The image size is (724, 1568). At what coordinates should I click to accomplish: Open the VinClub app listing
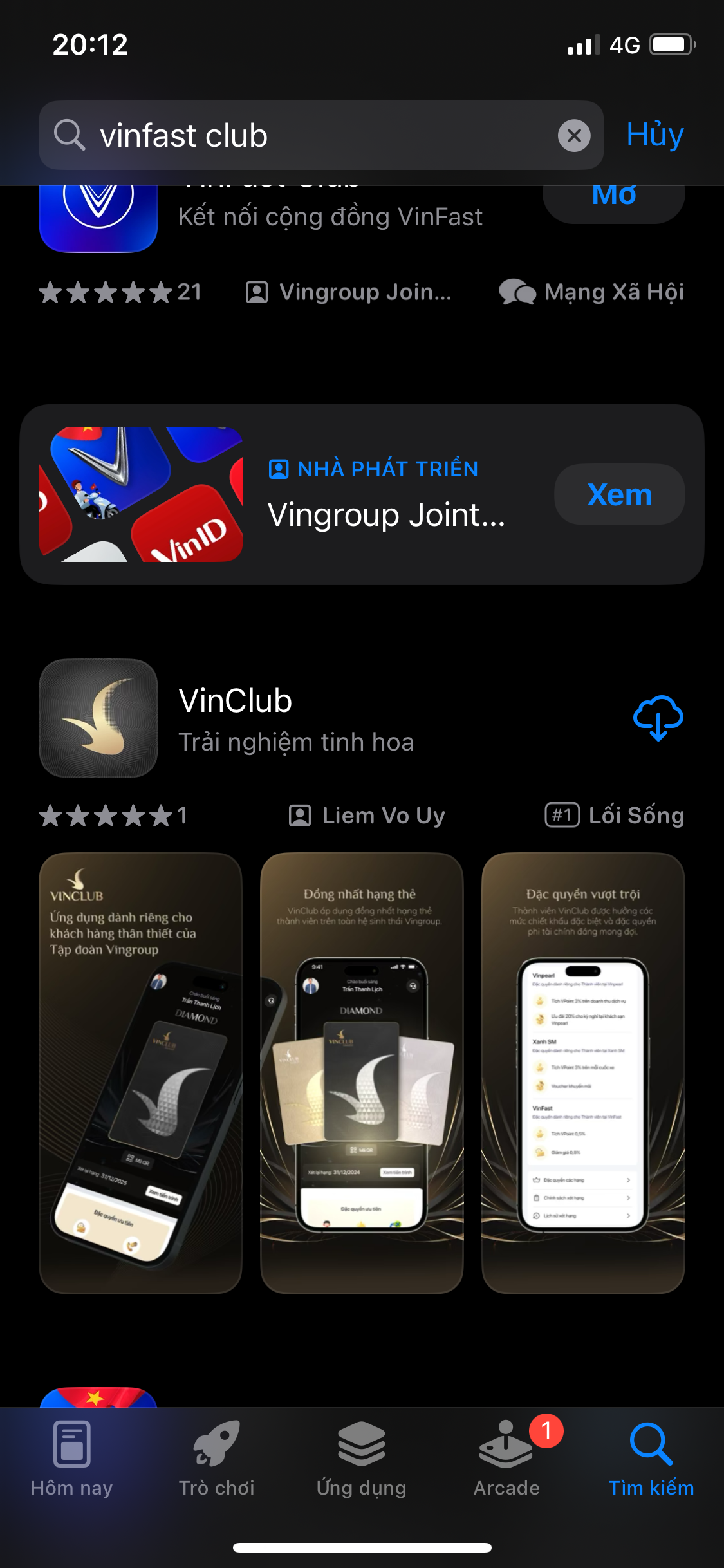(x=296, y=718)
